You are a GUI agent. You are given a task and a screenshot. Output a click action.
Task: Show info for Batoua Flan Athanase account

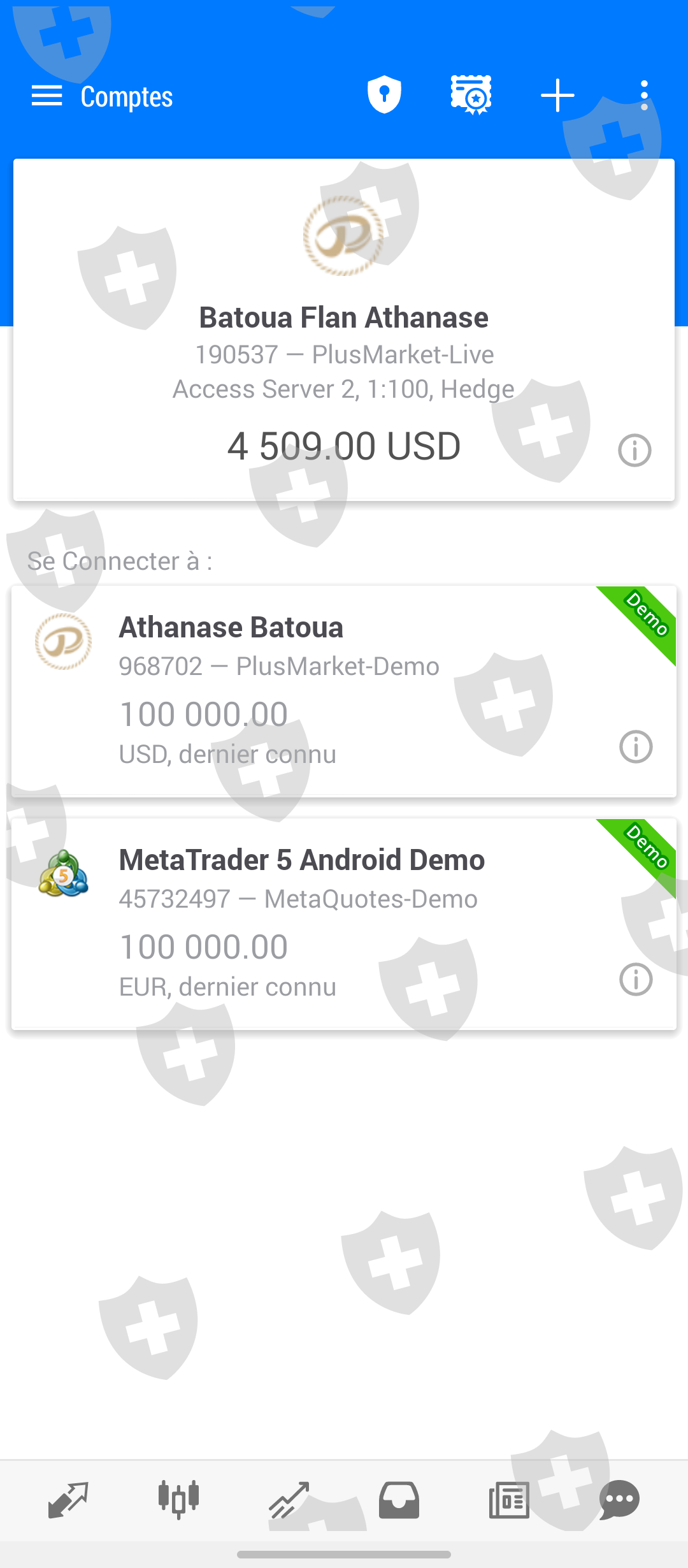click(x=634, y=451)
